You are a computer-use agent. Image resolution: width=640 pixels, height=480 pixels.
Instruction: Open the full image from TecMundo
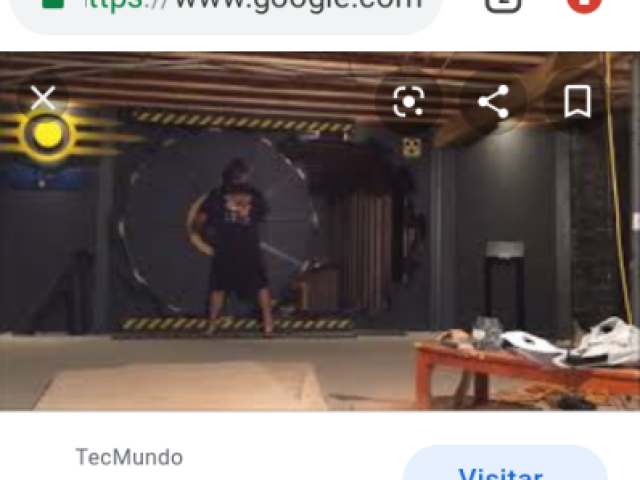coord(320,232)
